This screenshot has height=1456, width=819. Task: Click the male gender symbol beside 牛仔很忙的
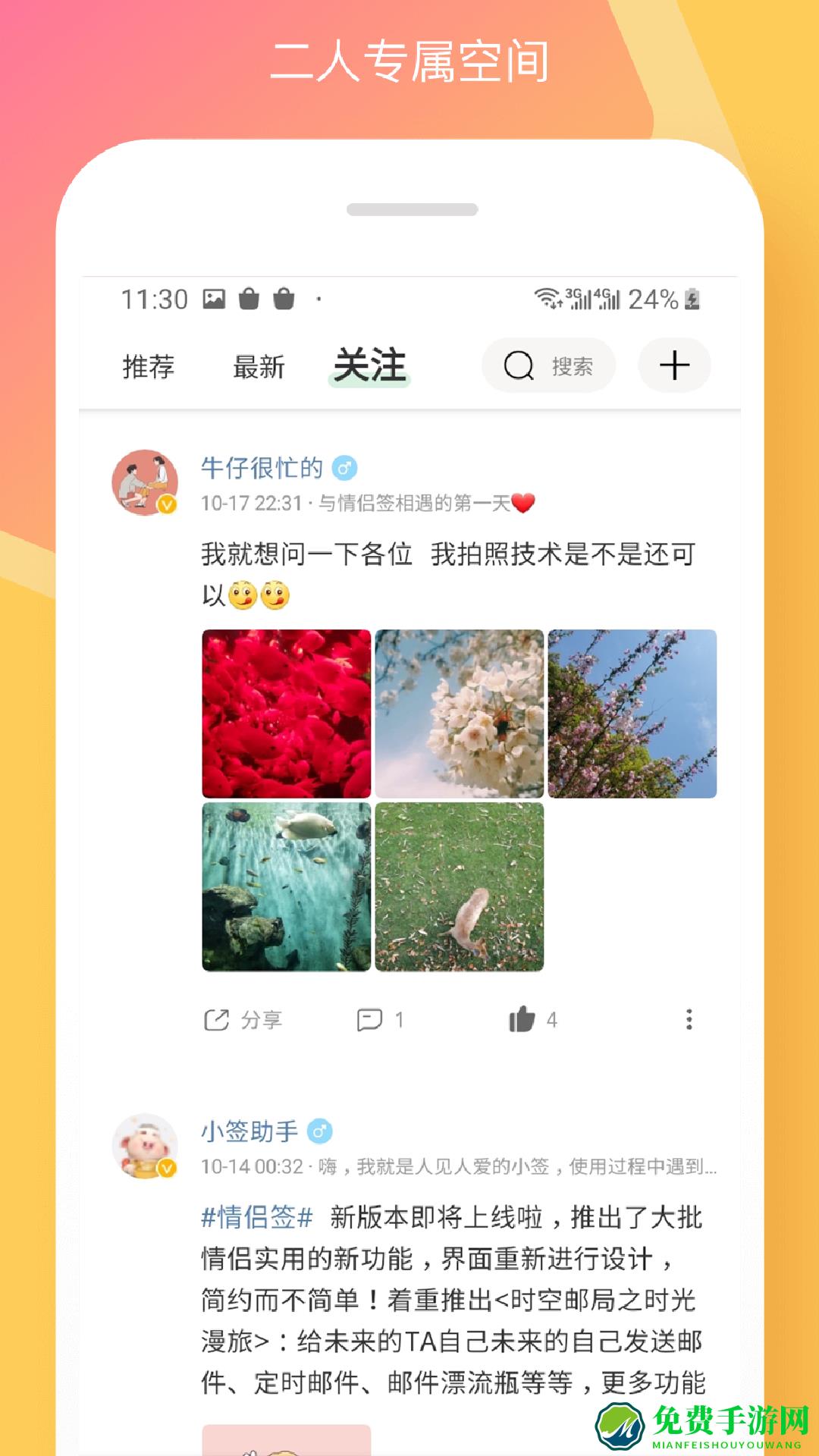(345, 469)
